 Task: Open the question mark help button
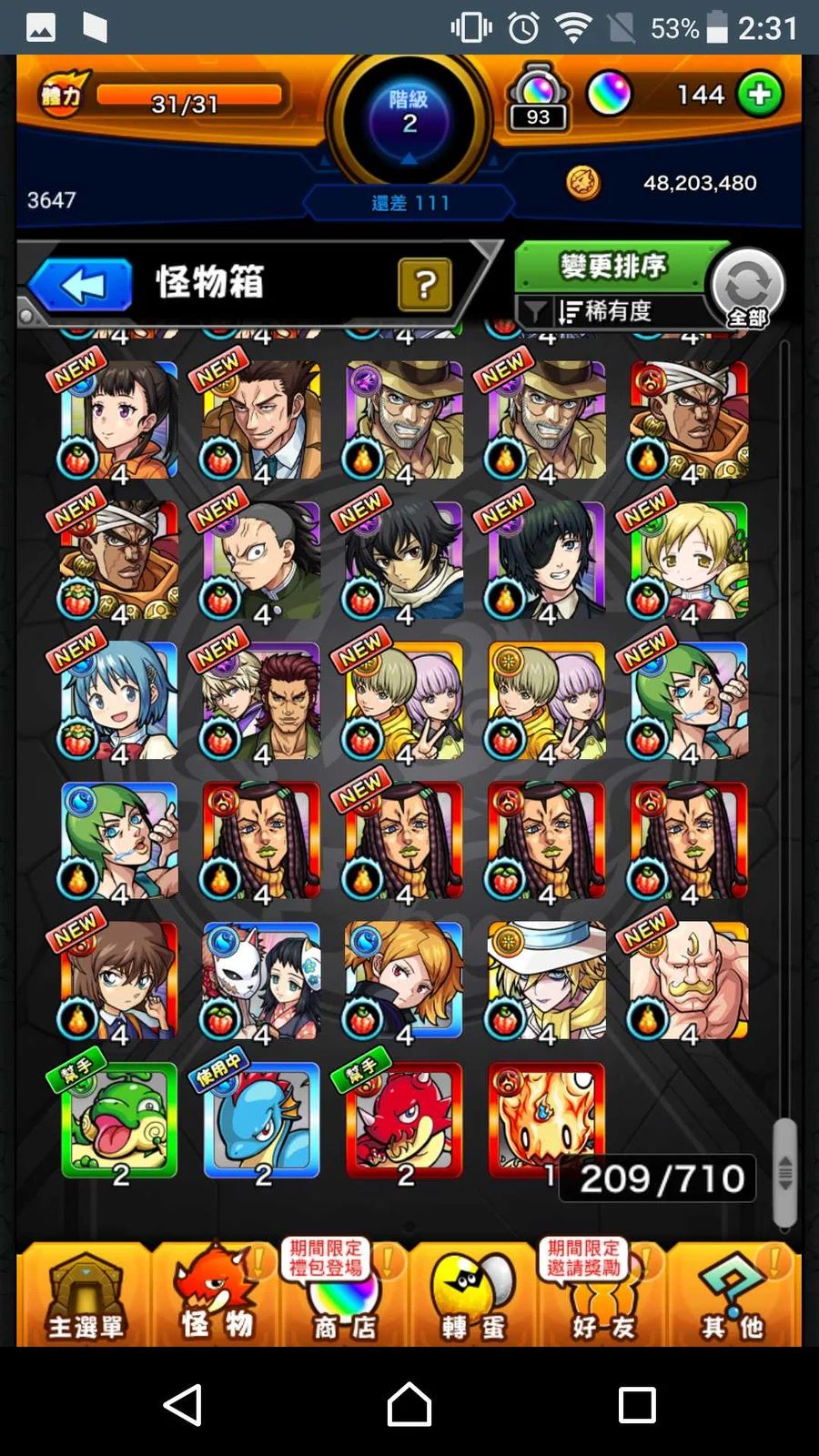(x=424, y=285)
